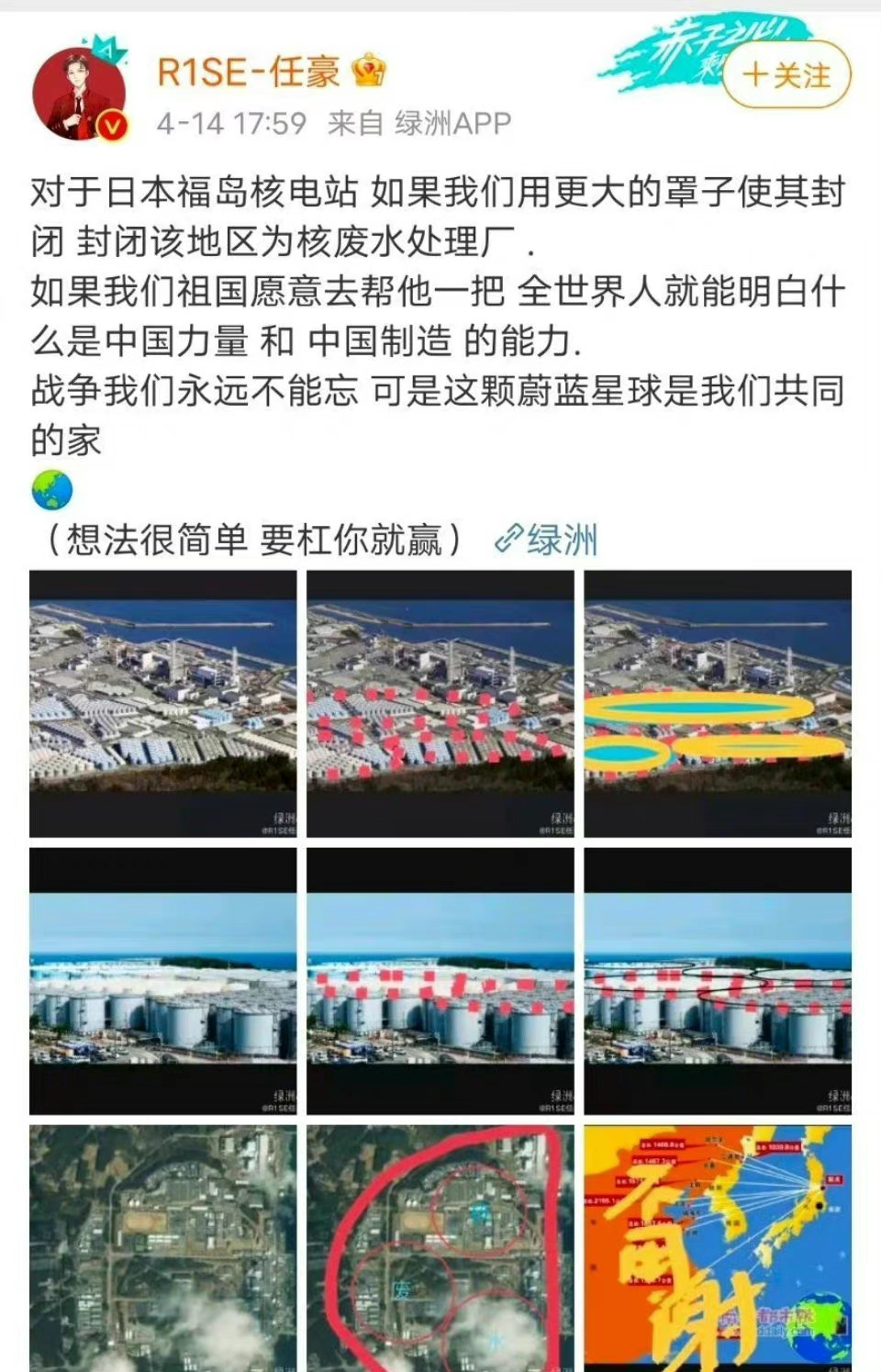This screenshot has width=881, height=1372.
Task: View the tank photo with red dotted line
Action: click(x=440, y=980)
